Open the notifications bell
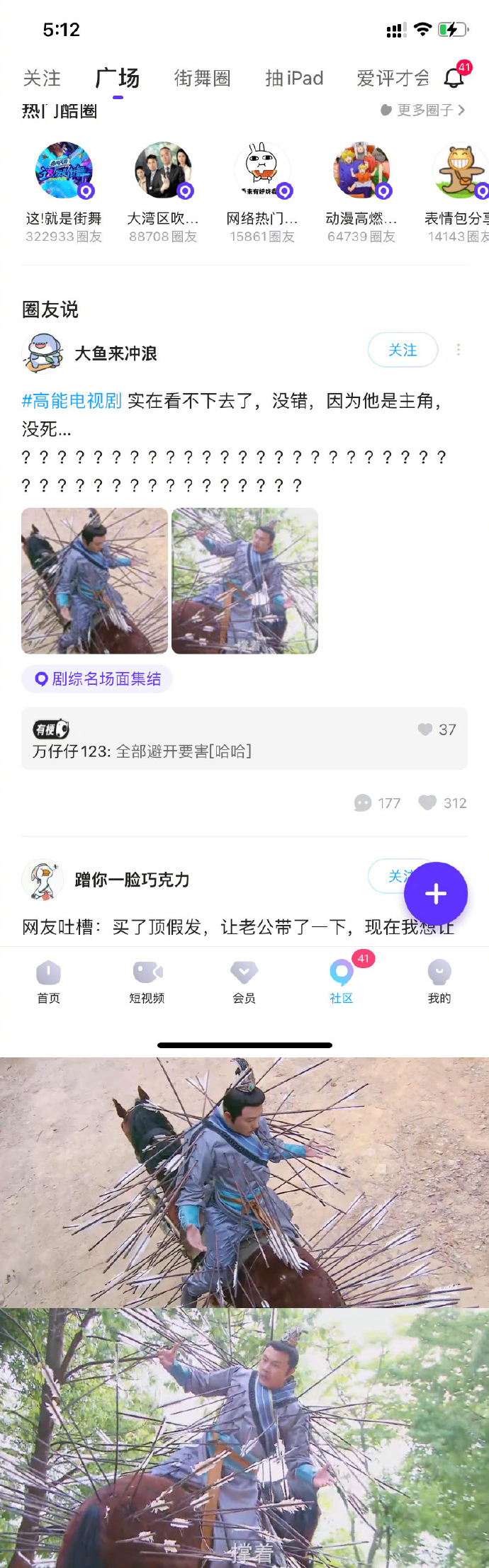Image resolution: width=489 pixels, height=1568 pixels. 454,78
